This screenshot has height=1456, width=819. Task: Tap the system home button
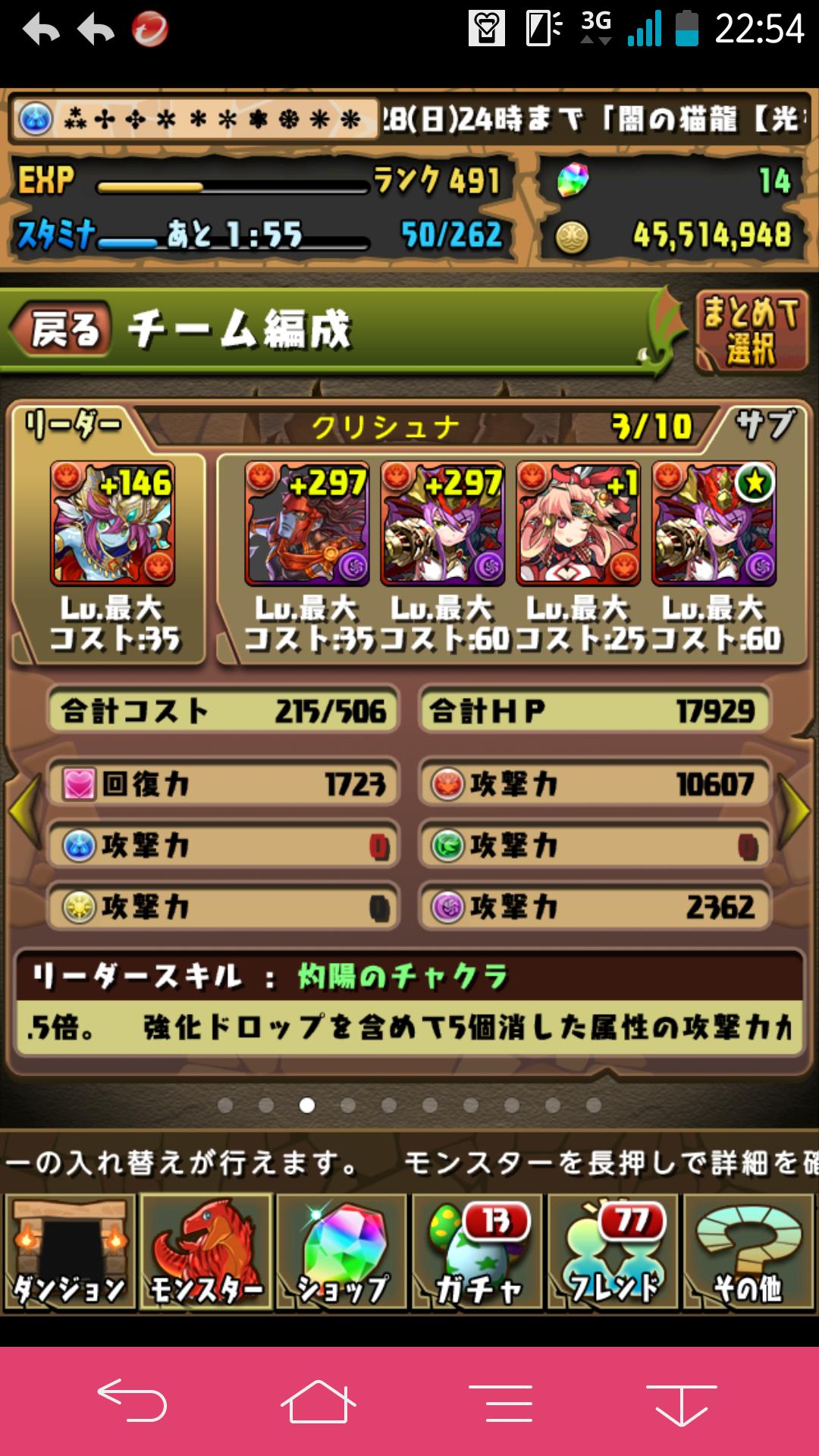click(x=318, y=1401)
